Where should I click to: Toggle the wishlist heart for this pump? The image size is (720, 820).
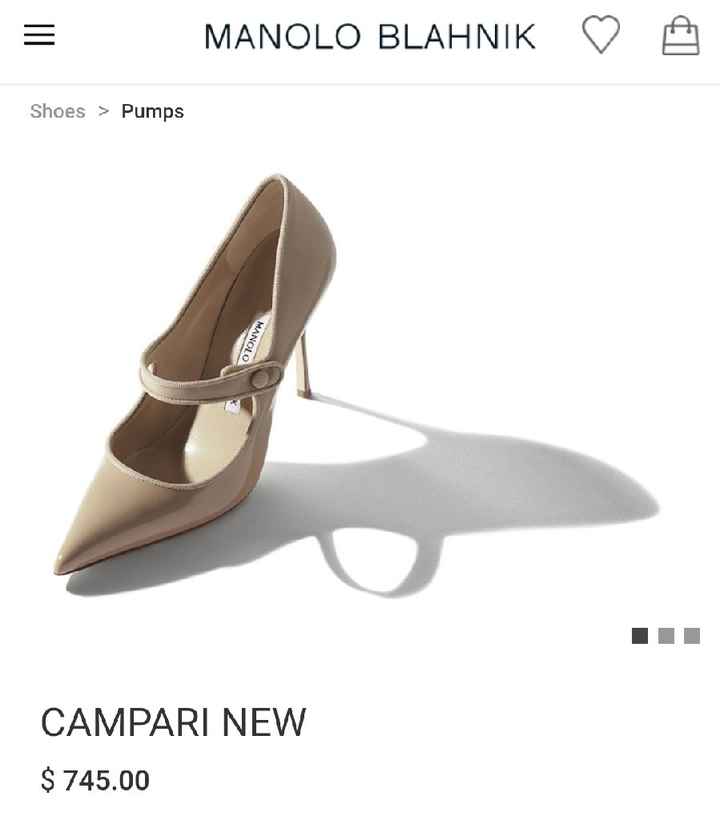[x=601, y=35]
